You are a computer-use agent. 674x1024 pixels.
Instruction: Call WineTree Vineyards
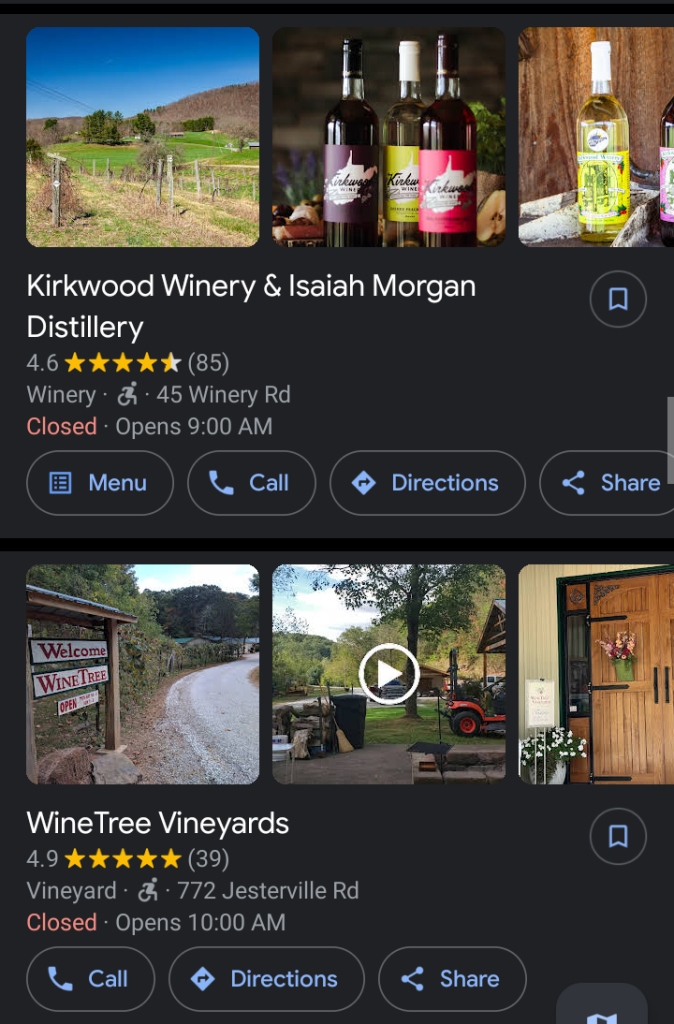coord(90,979)
